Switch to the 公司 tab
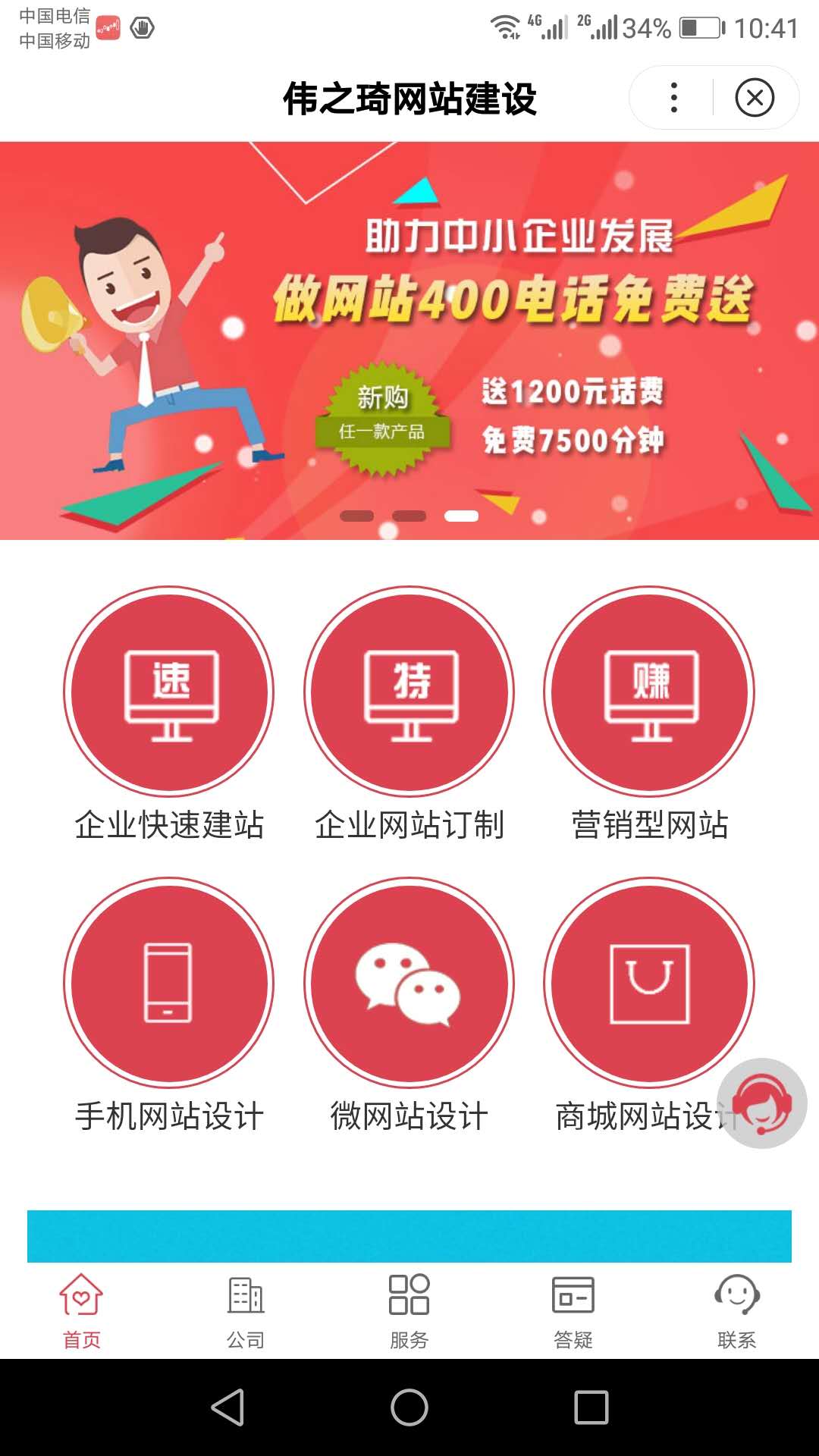The image size is (819, 1456). pyautogui.click(x=246, y=1310)
